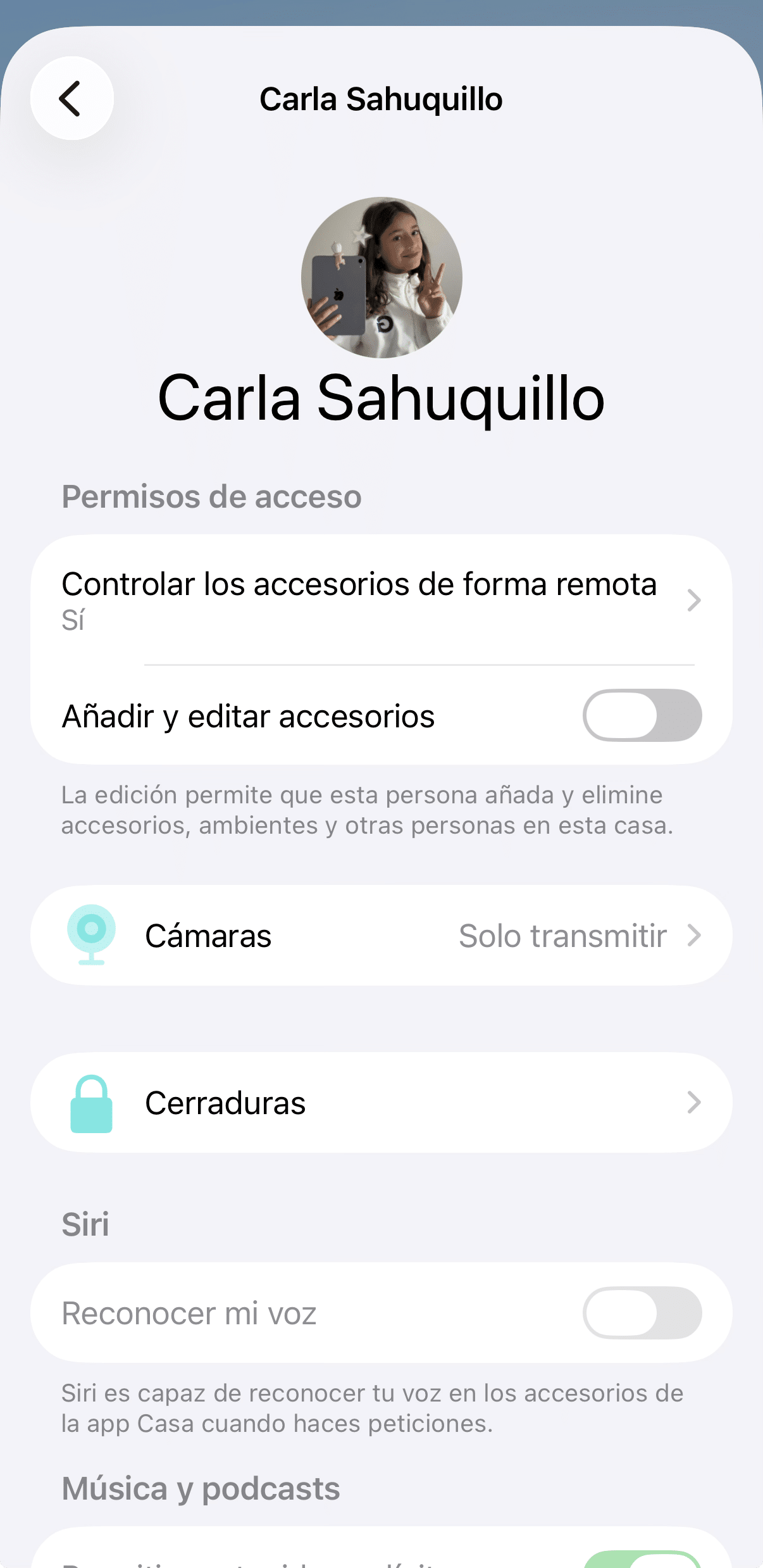Open Cerraduras settings
763x1568 pixels.
pos(381,1103)
